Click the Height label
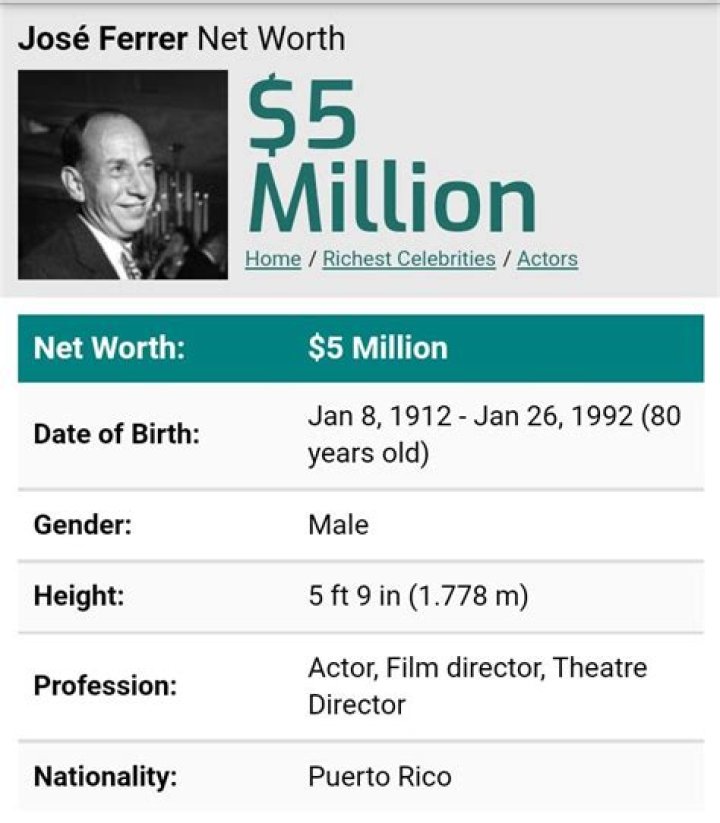 tap(71, 593)
